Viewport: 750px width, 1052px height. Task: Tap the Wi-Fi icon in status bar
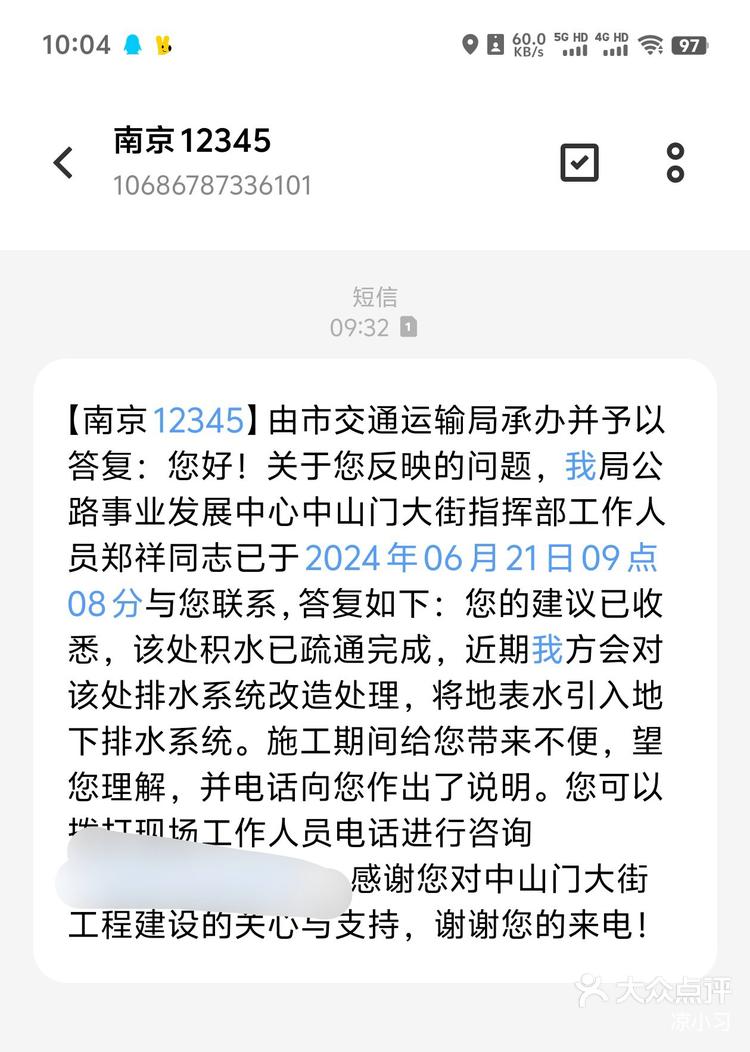click(x=650, y=44)
